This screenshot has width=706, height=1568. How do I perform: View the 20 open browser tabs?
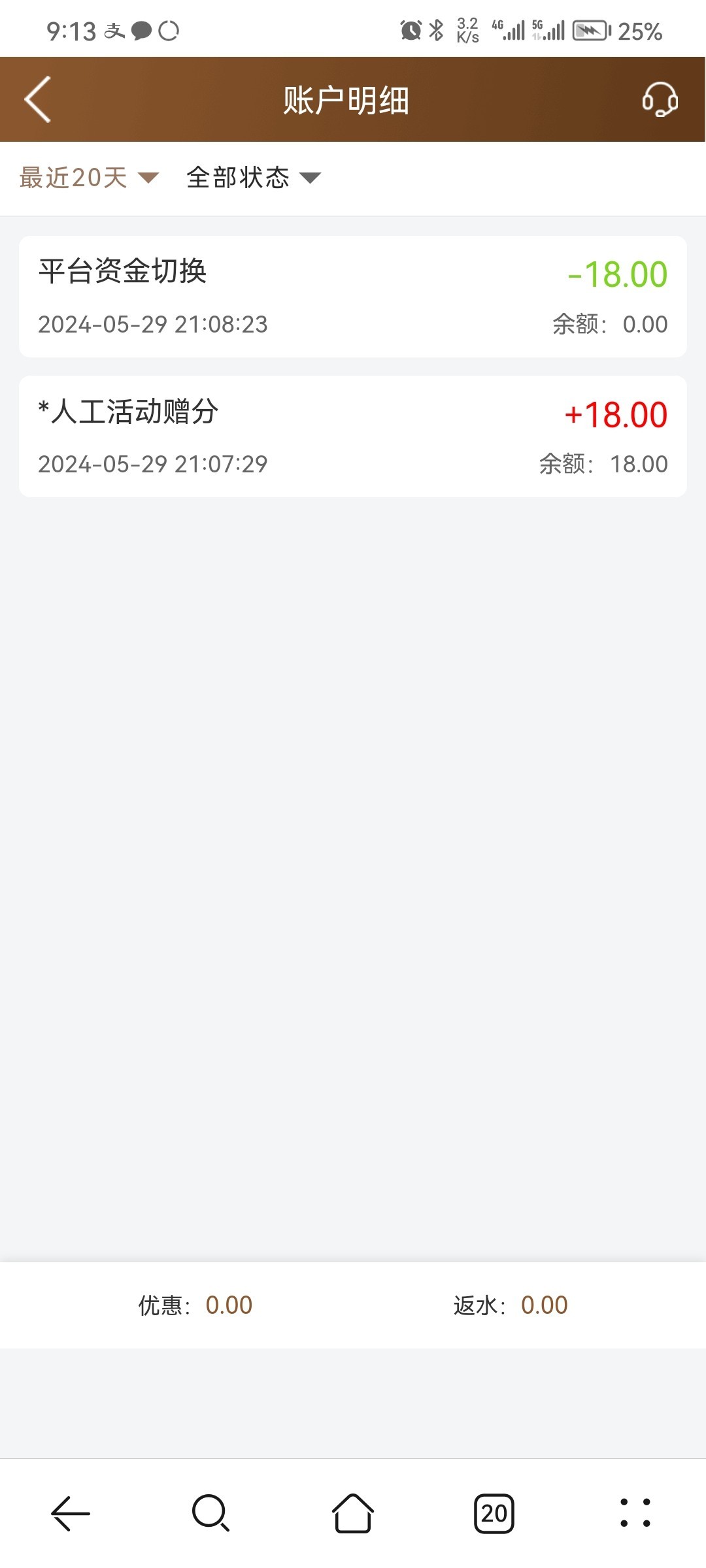pyautogui.click(x=494, y=1513)
